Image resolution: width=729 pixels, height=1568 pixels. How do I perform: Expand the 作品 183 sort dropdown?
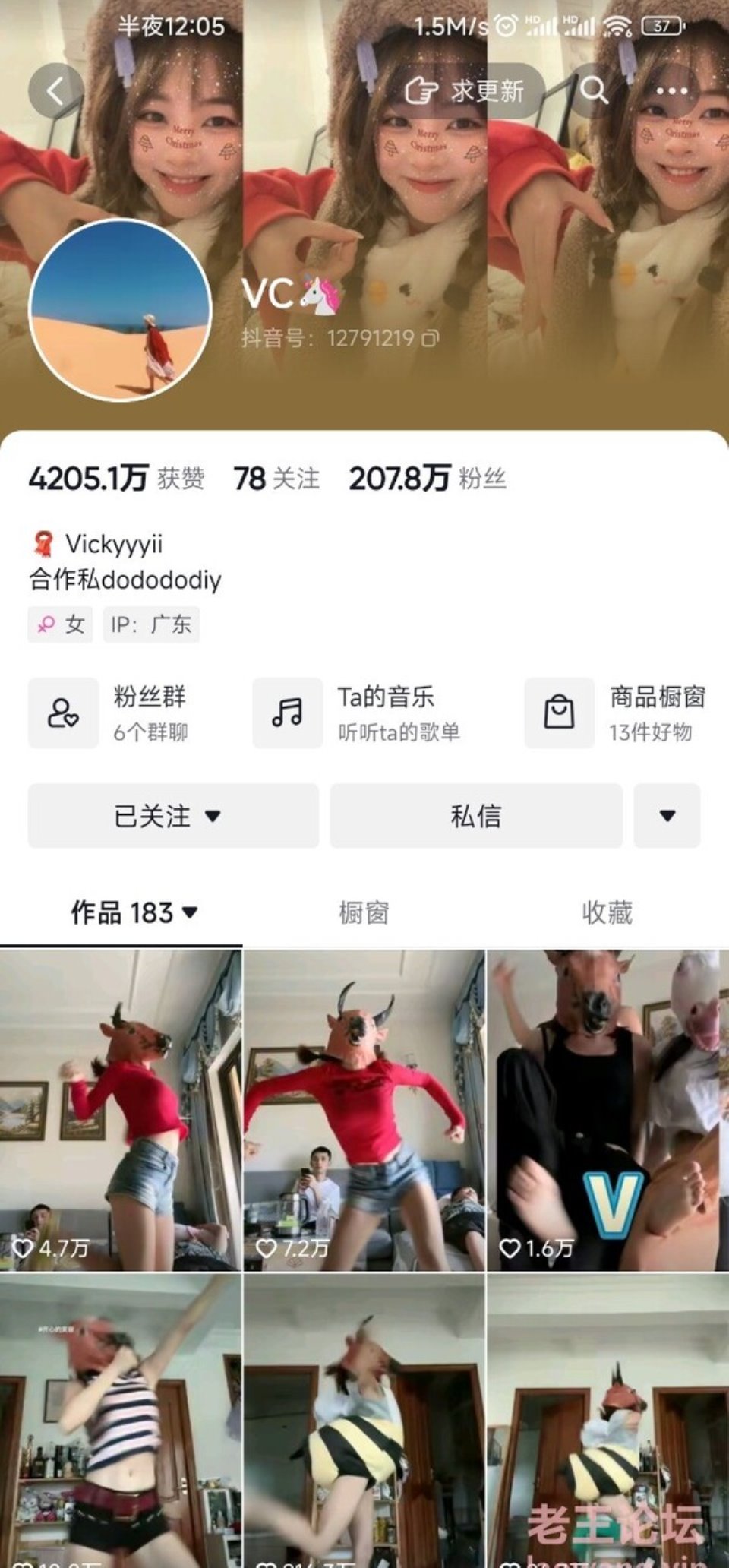pyautogui.click(x=135, y=912)
